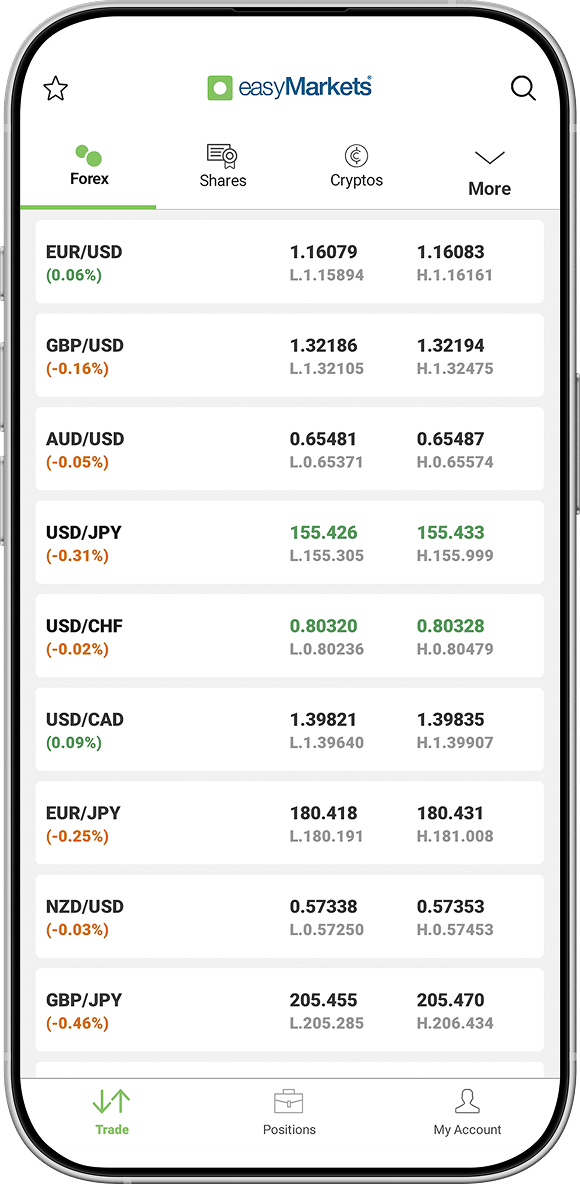The width and height of the screenshot is (580, 1184).
Task: Open the AUD/USD instrument row
Action: pyautogui.click(x=289, y=449)
